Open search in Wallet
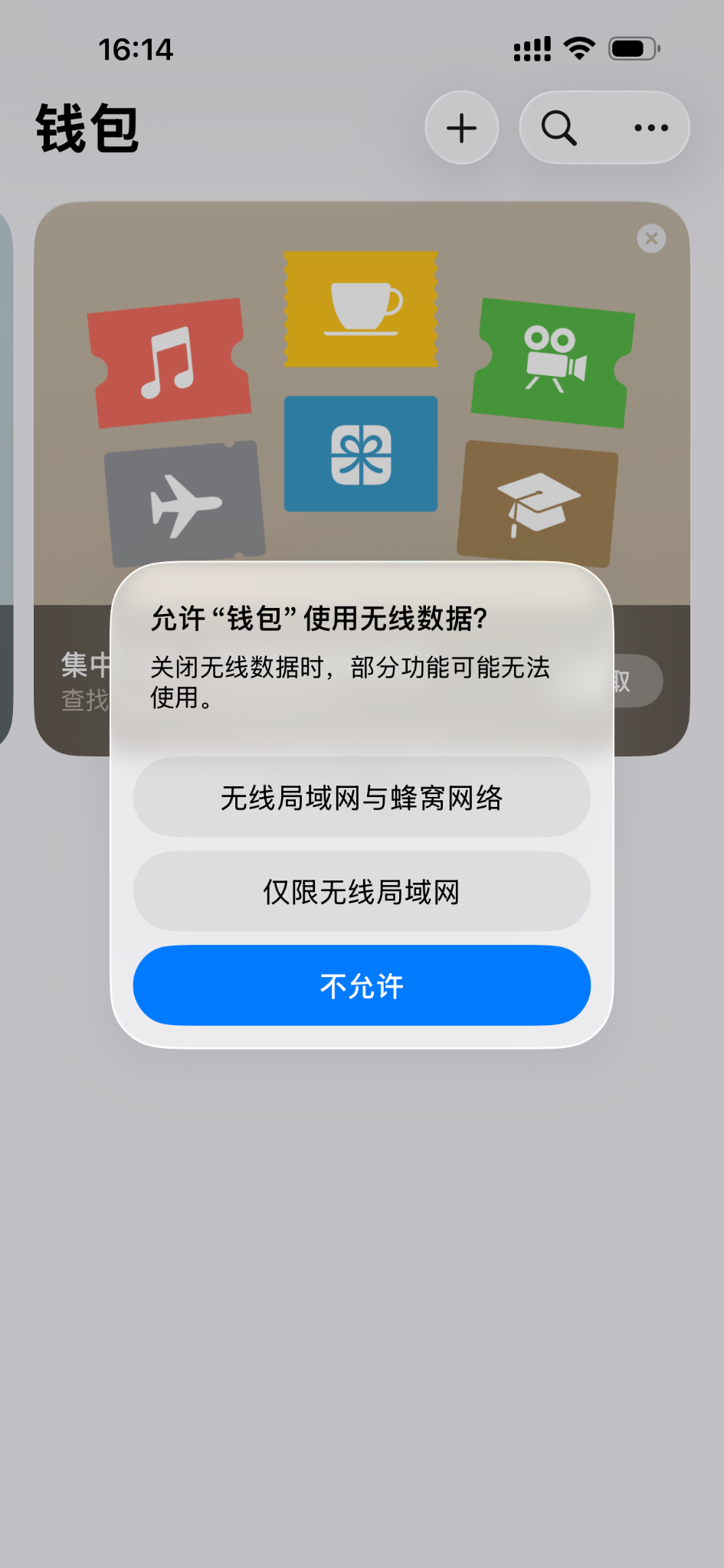724x1568 pixels. 559,128
